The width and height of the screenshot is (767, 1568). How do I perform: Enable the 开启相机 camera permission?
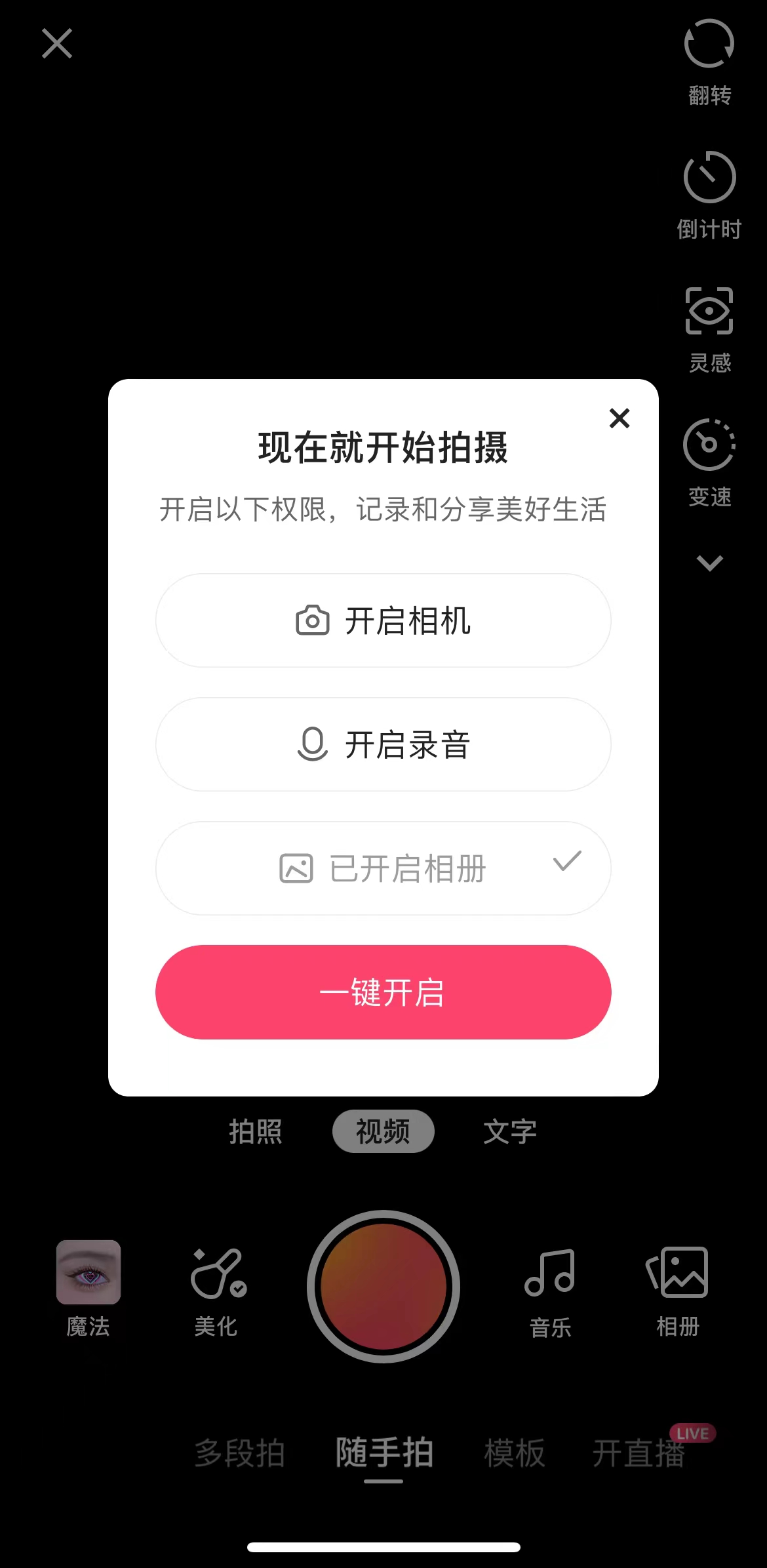coord(383,620)
